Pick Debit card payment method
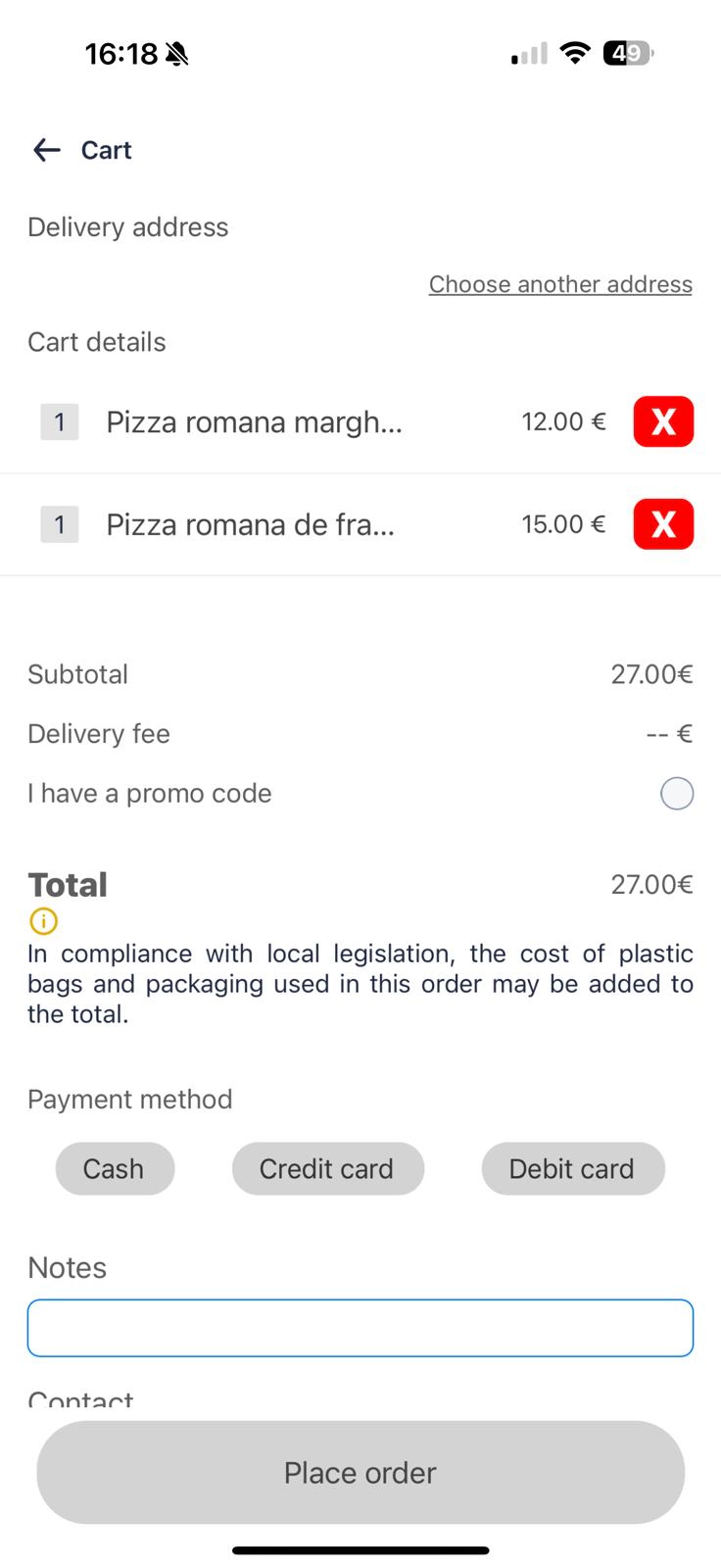This screenshot has width=721, height=1568. [x=572, y=1168]
